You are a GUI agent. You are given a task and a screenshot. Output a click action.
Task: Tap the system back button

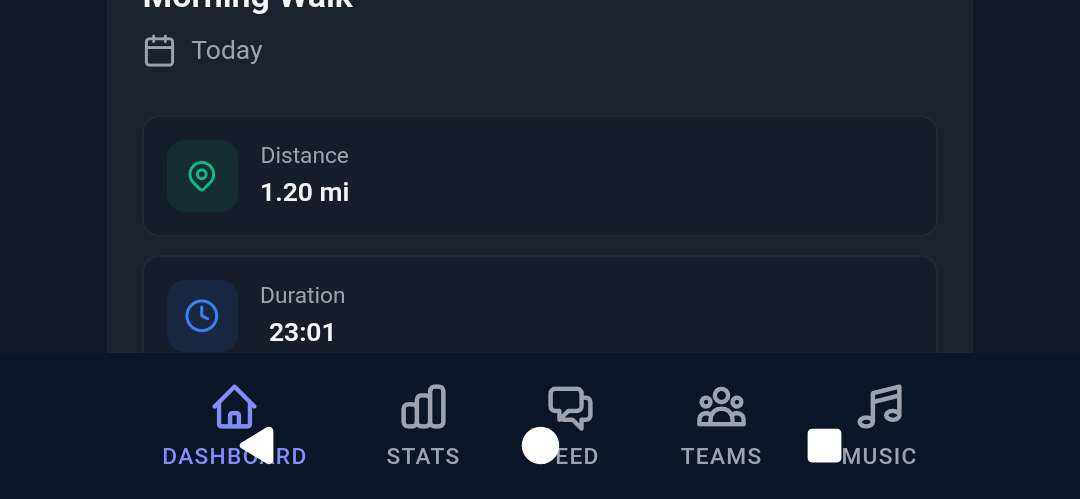(258, 446)
